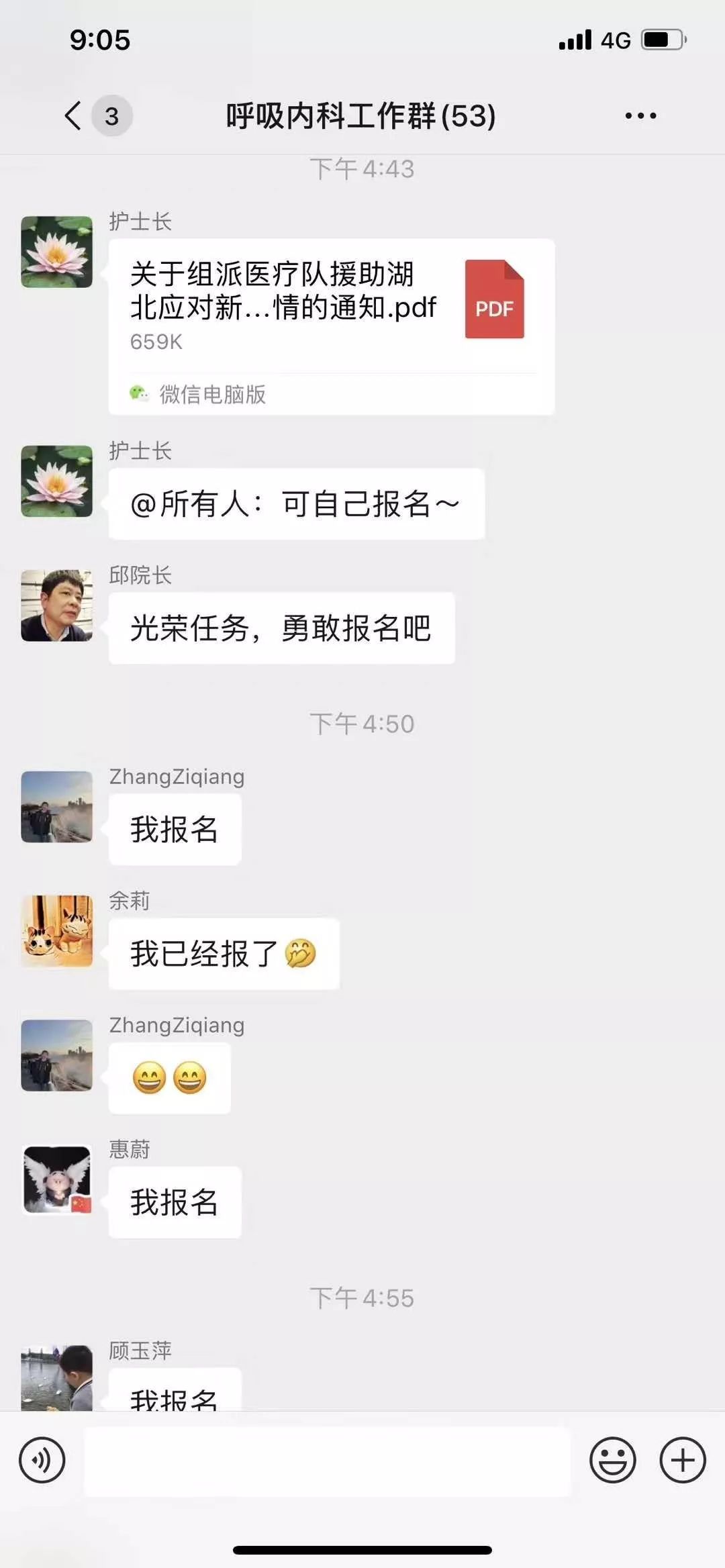
Task: View 护士长's avatar beside the PDF message
Action: 57,252
